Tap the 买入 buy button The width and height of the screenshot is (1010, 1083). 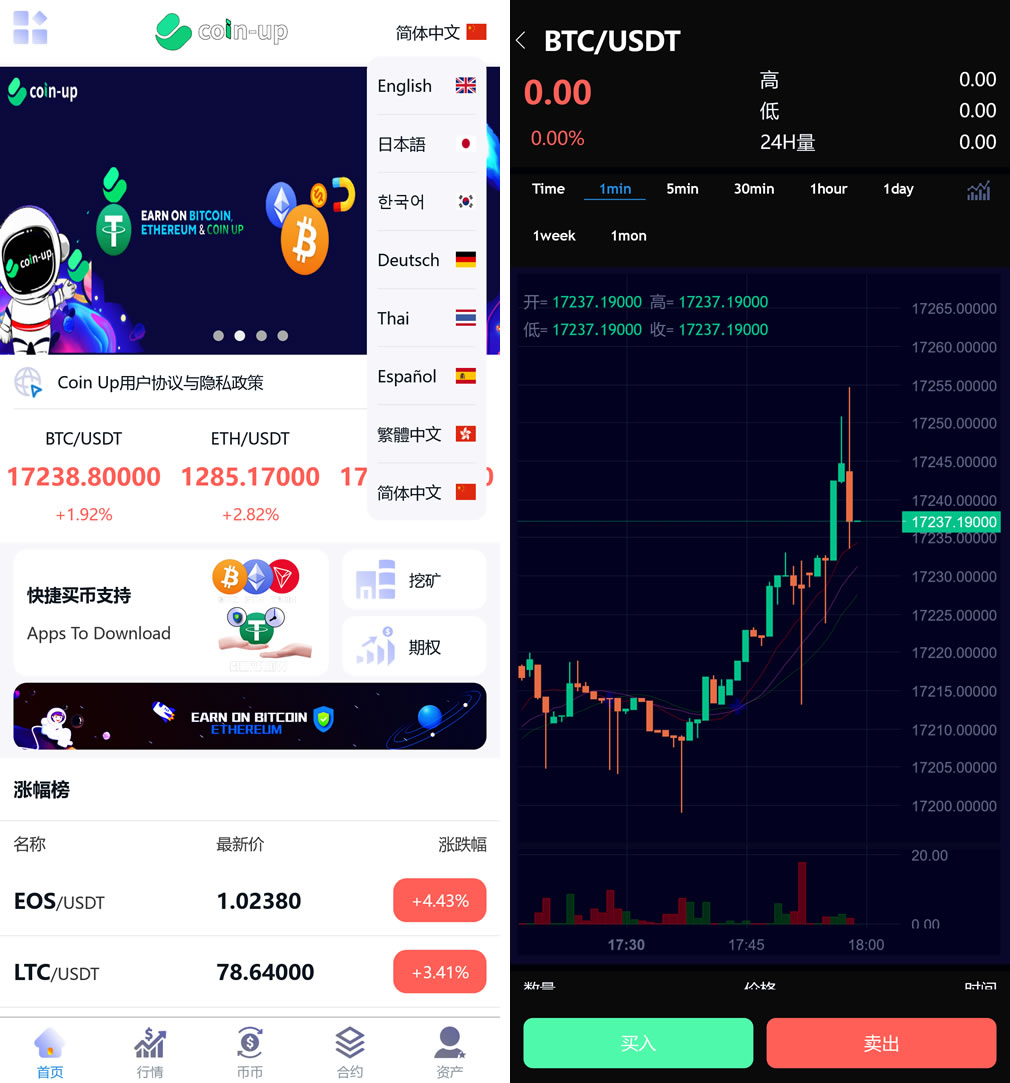(638, 1043)
